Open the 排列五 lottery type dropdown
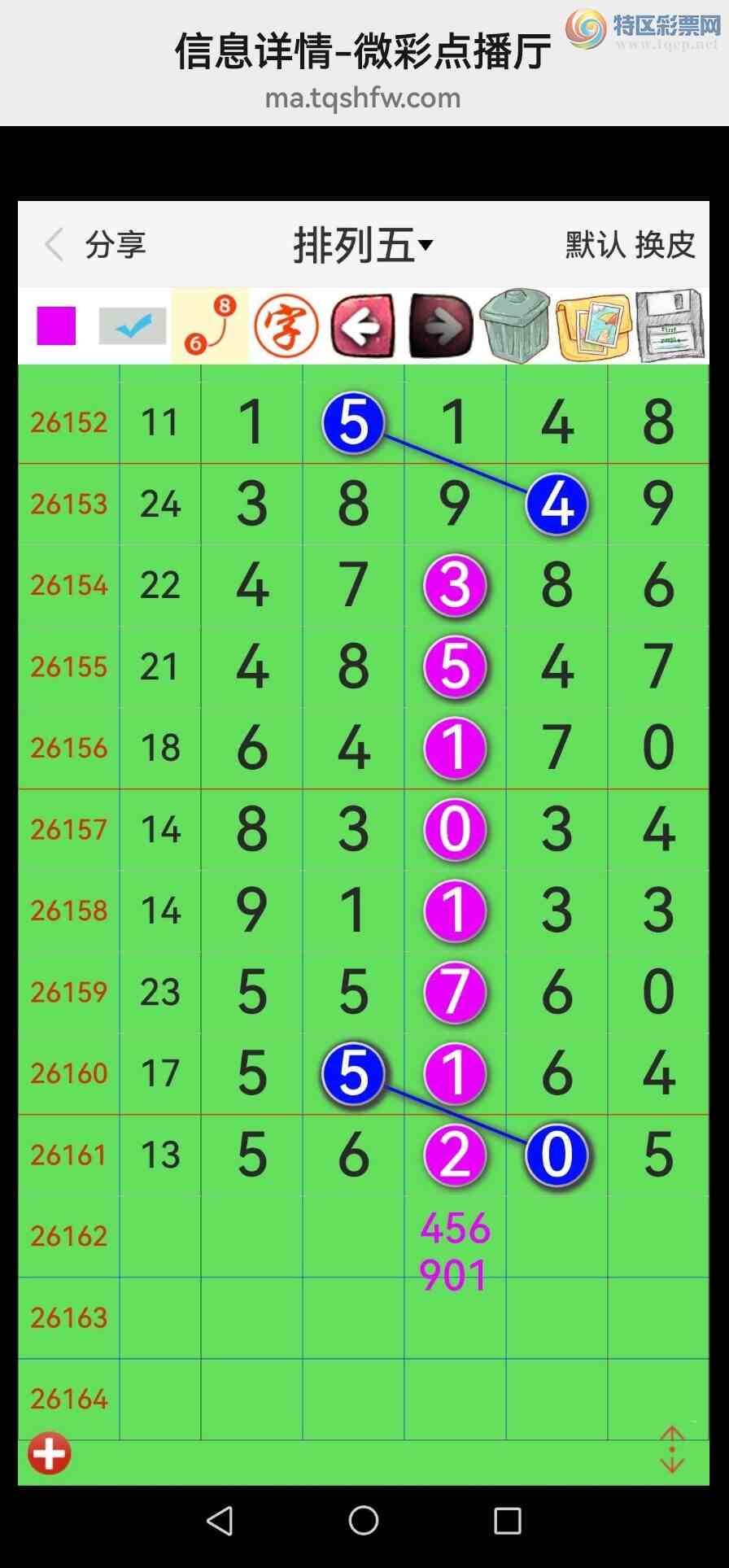The height and width of the screenshot is (1568, 729). click(363, 245)
